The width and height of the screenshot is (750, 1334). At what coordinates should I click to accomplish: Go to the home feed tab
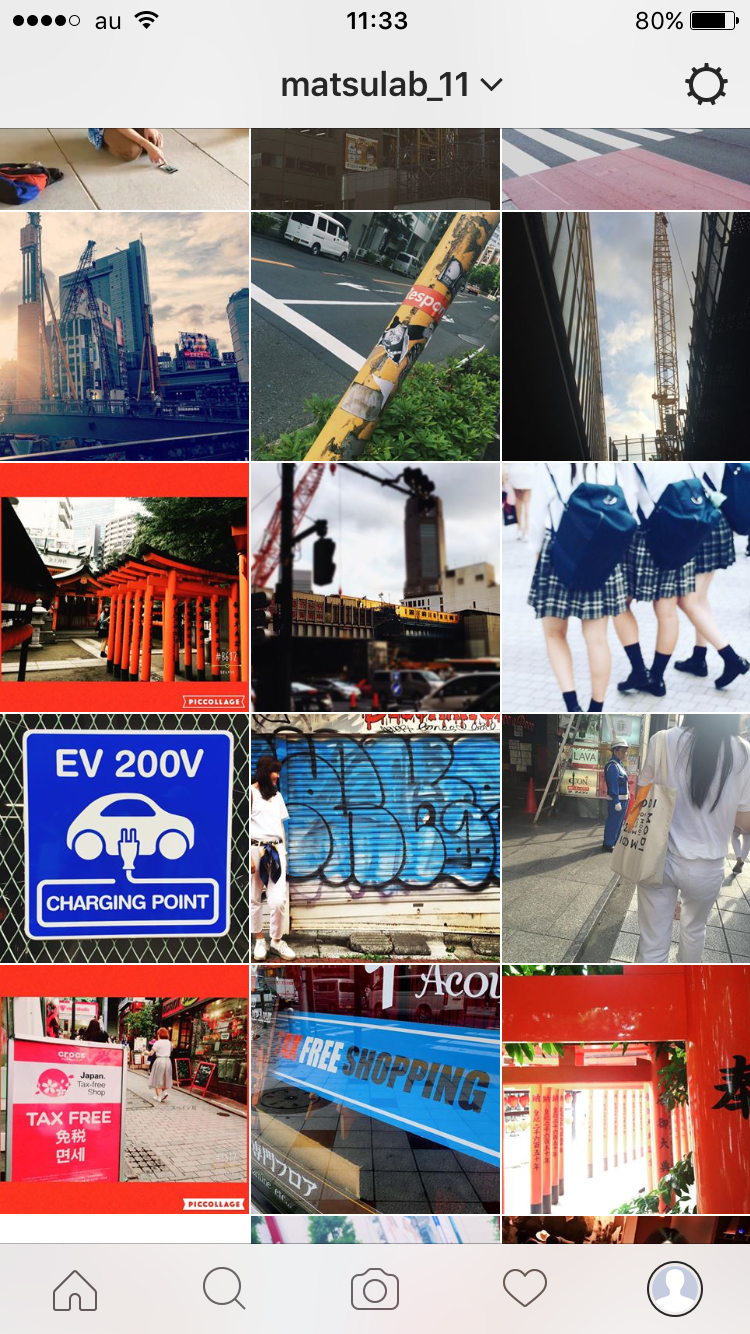point(75,1289)
